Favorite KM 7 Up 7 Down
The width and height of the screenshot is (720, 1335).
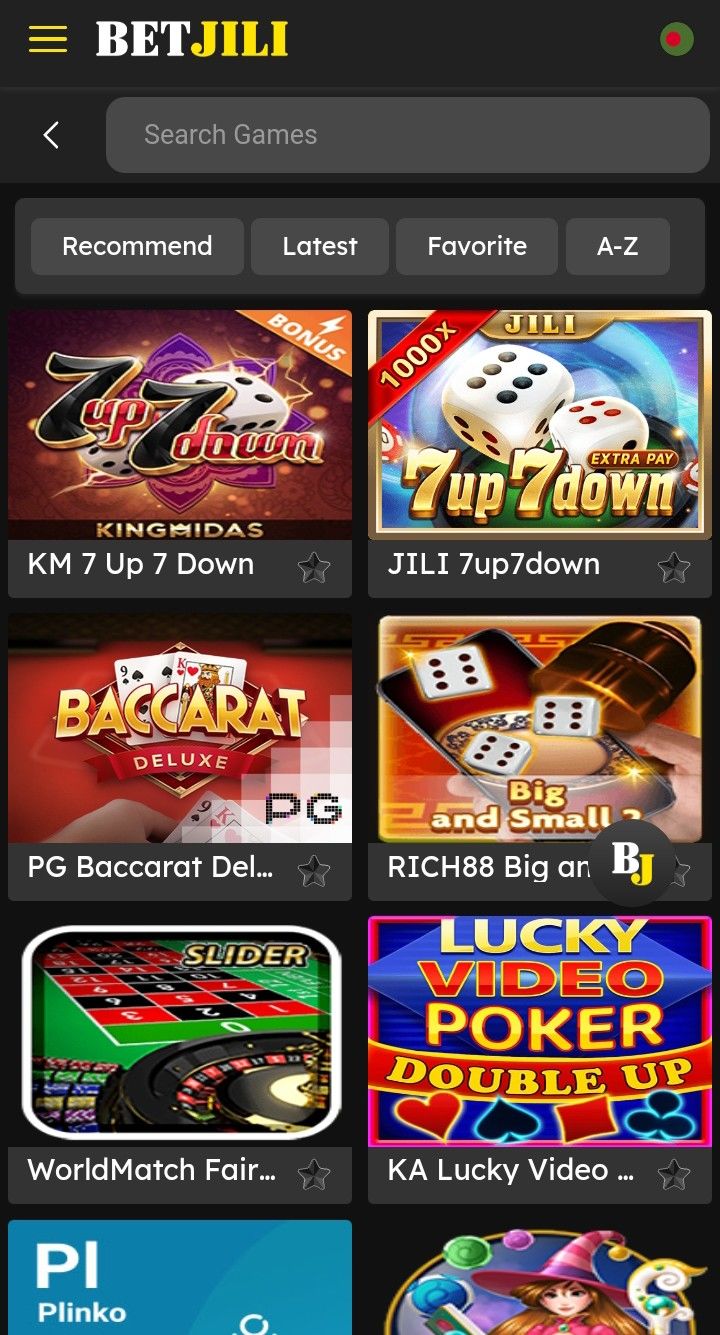click(x=314, y=568)
